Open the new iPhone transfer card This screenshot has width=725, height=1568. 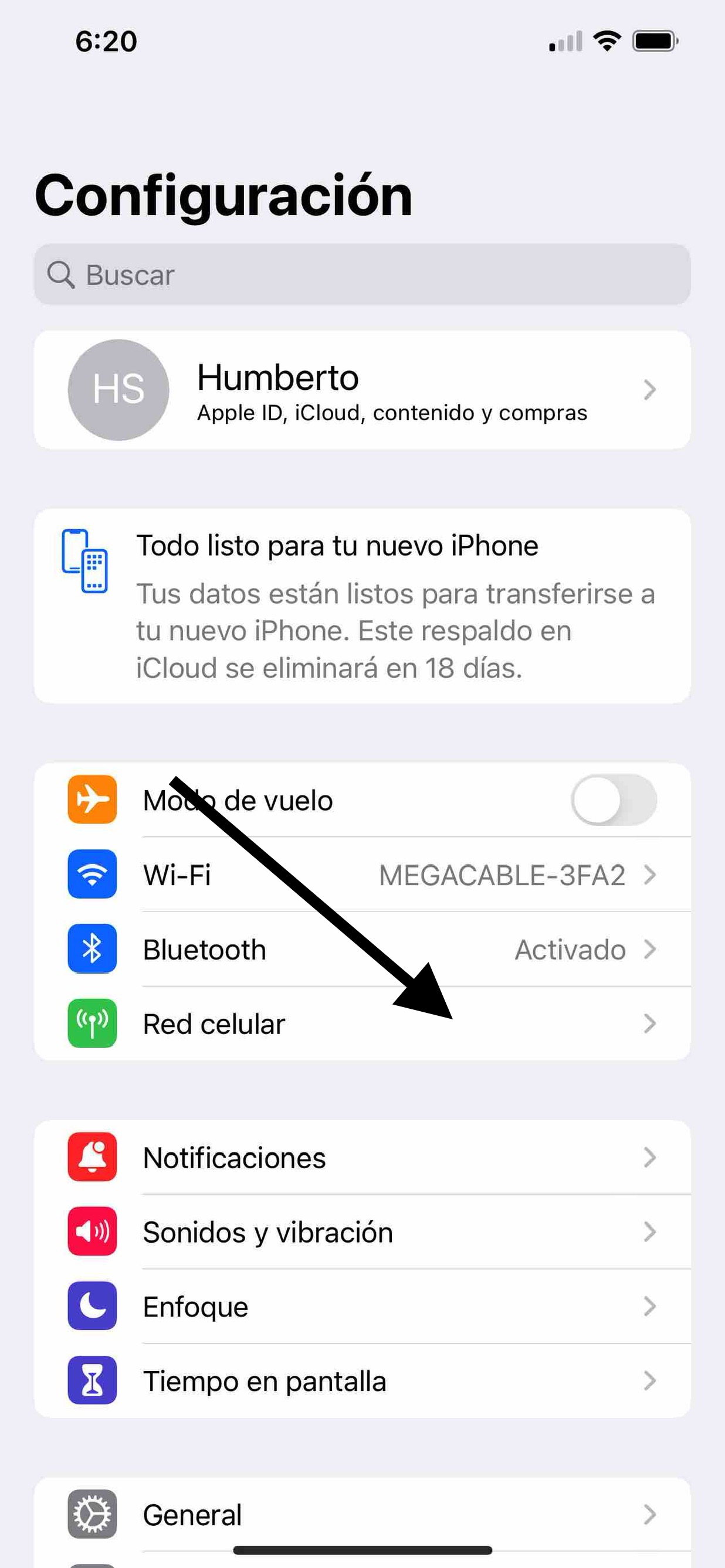pos(362,606)
